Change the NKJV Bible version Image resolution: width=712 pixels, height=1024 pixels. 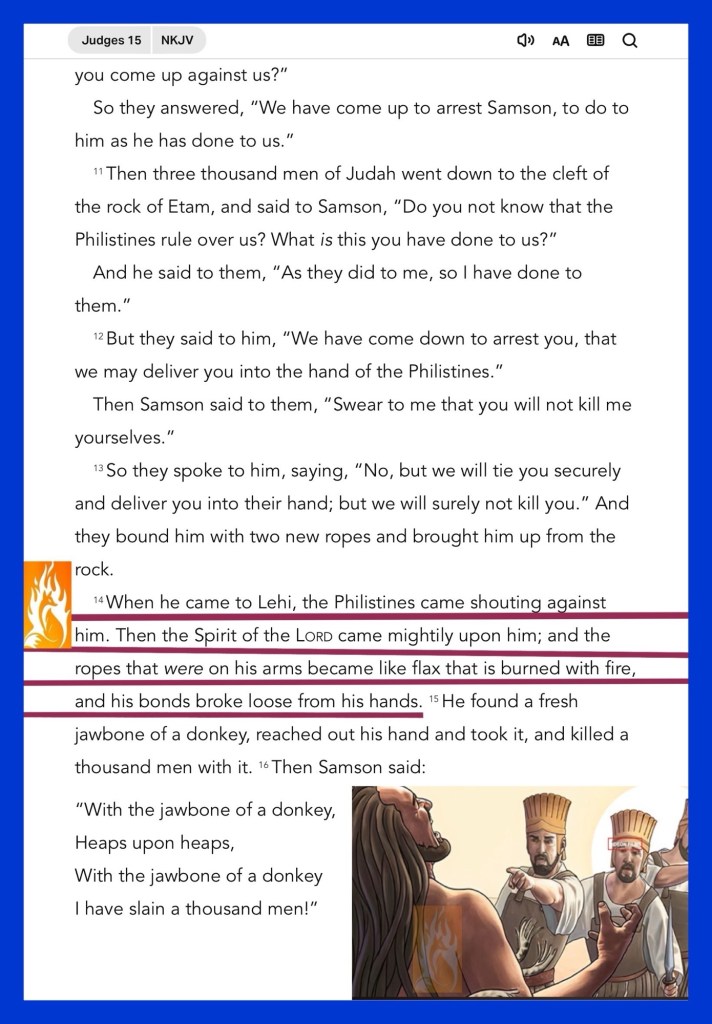[178, 40]
